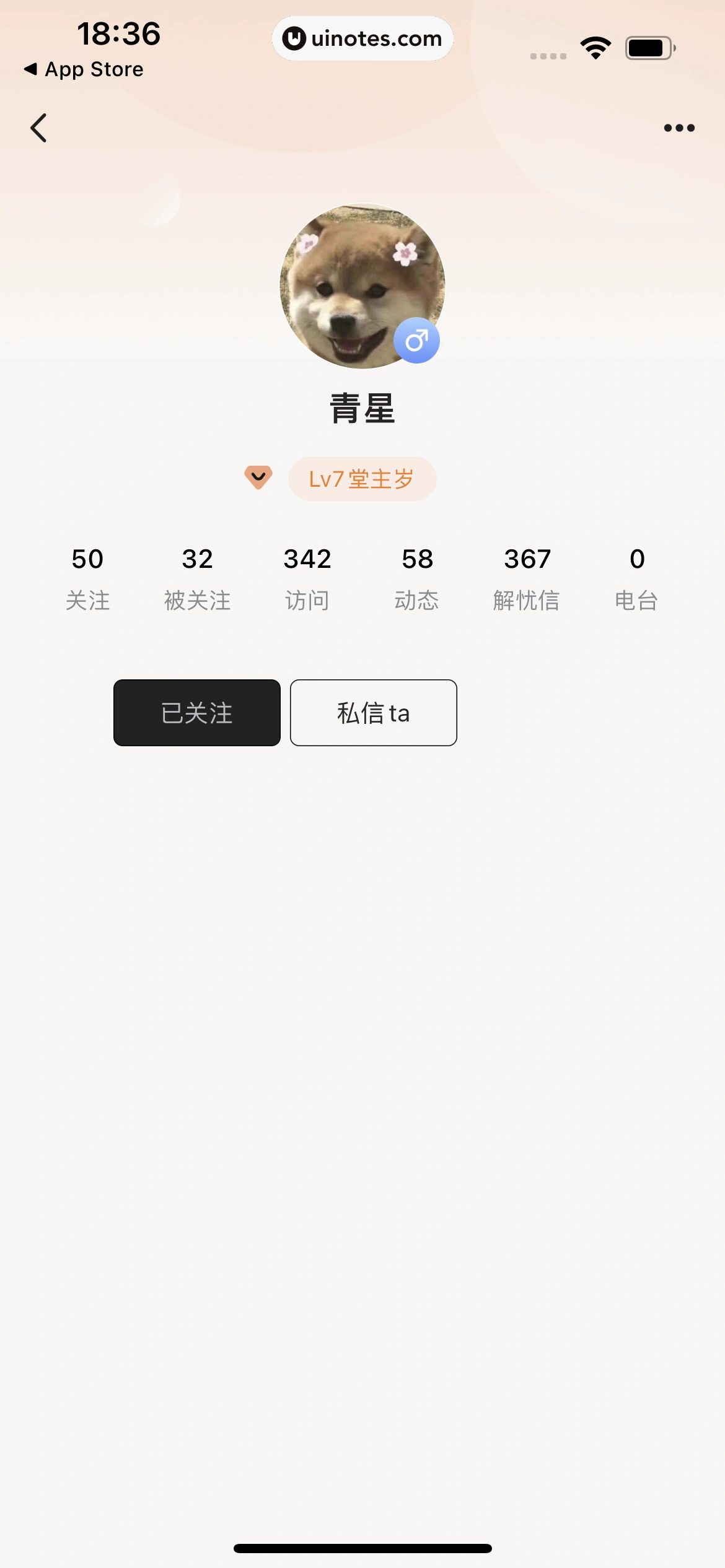This screenshot has width=725, height=1568.
Task: Return to App Store via status bar
Action: (84, 69)
